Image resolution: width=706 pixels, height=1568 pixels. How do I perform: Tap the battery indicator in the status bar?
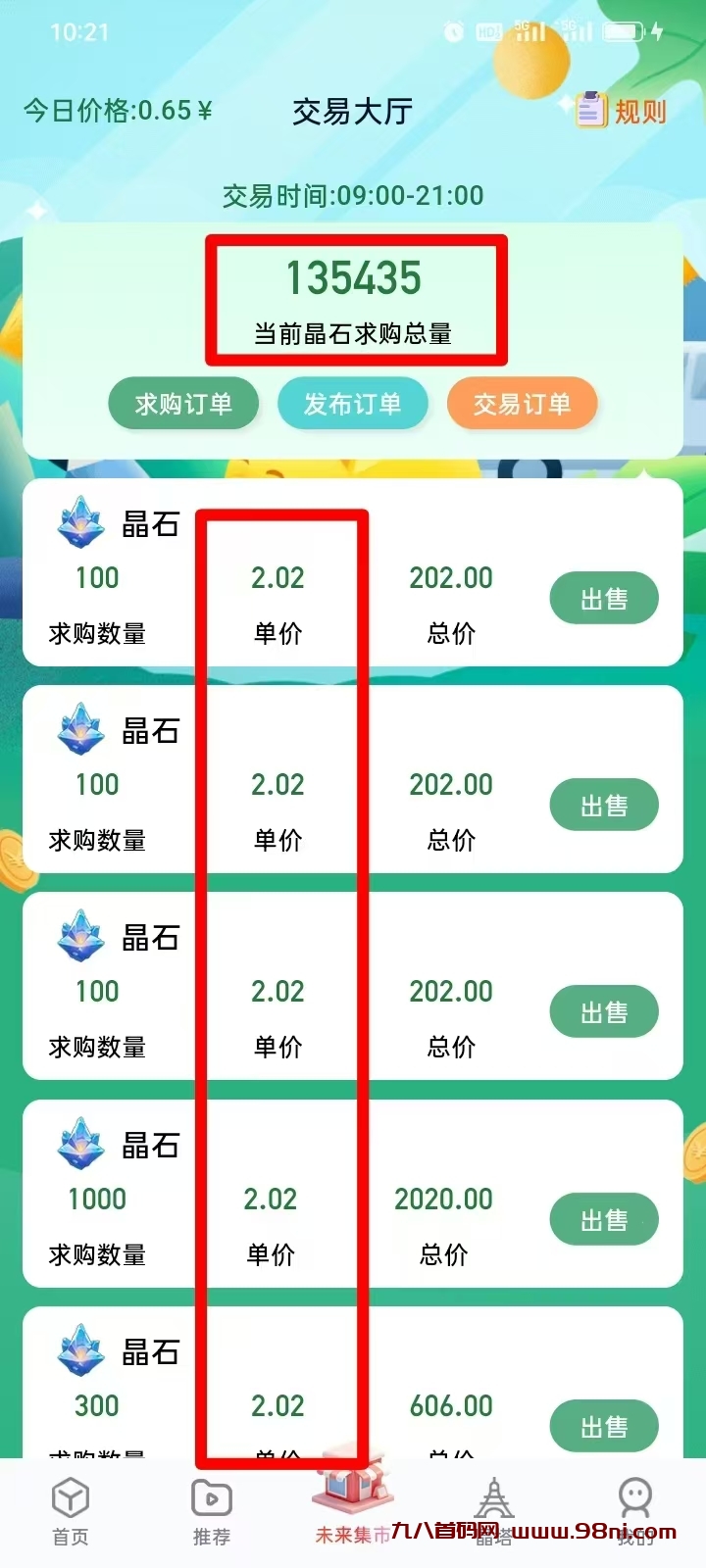625,29
